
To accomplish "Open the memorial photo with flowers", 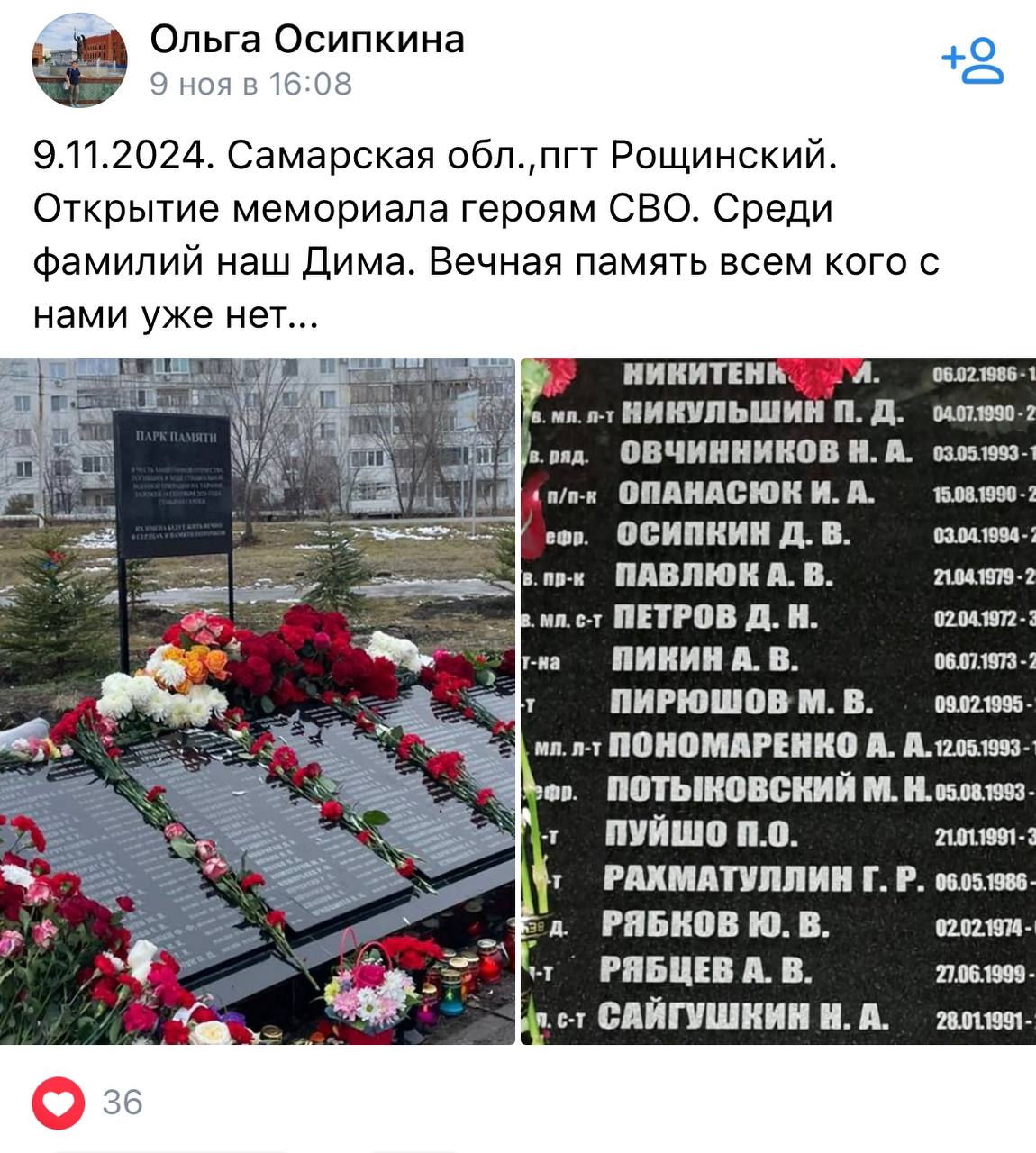I will coord(258,701).
